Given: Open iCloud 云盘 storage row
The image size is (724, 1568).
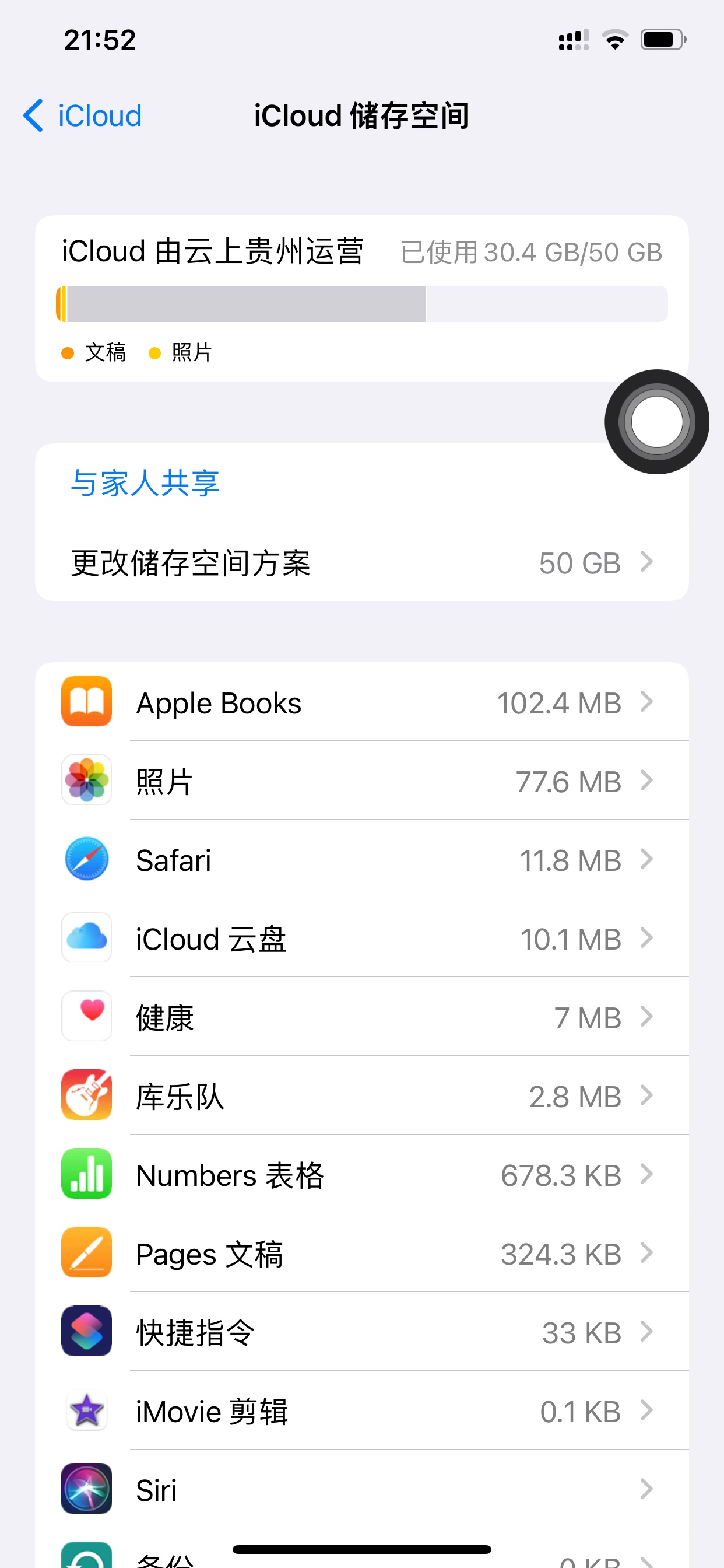Looking at the screenshot, I should point(361,938).
